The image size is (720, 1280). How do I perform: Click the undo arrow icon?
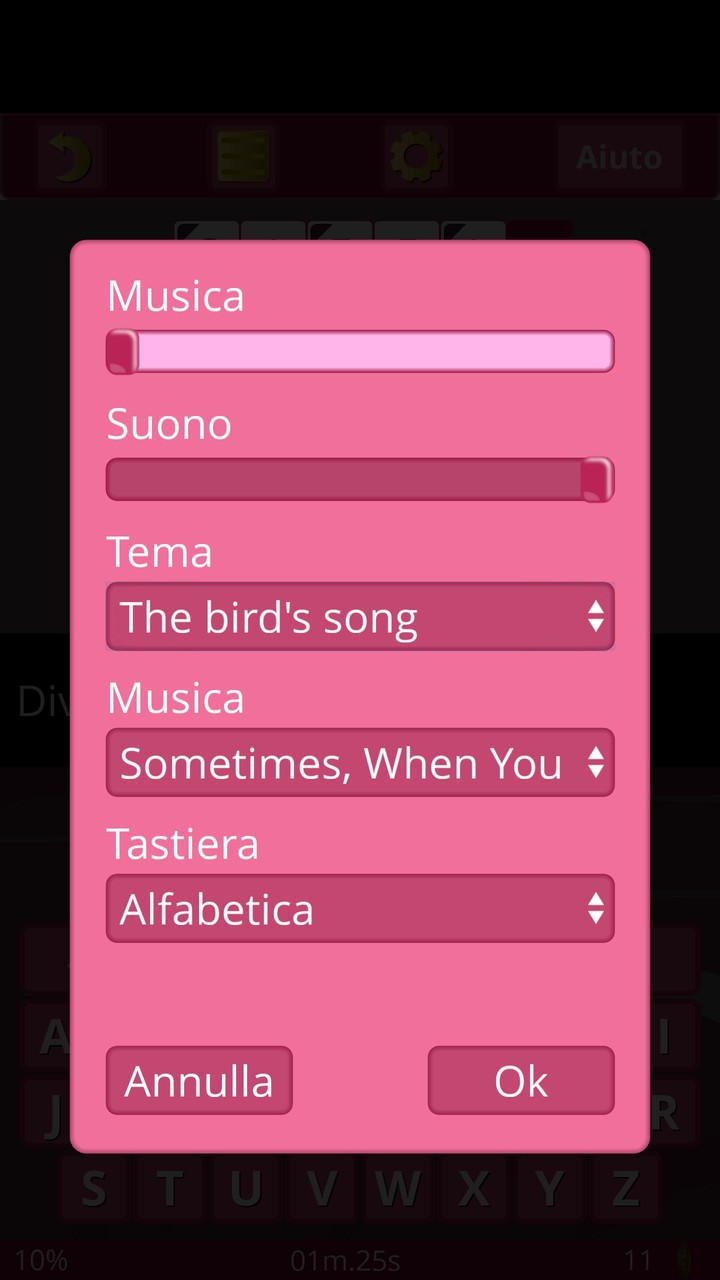(69, 156)
